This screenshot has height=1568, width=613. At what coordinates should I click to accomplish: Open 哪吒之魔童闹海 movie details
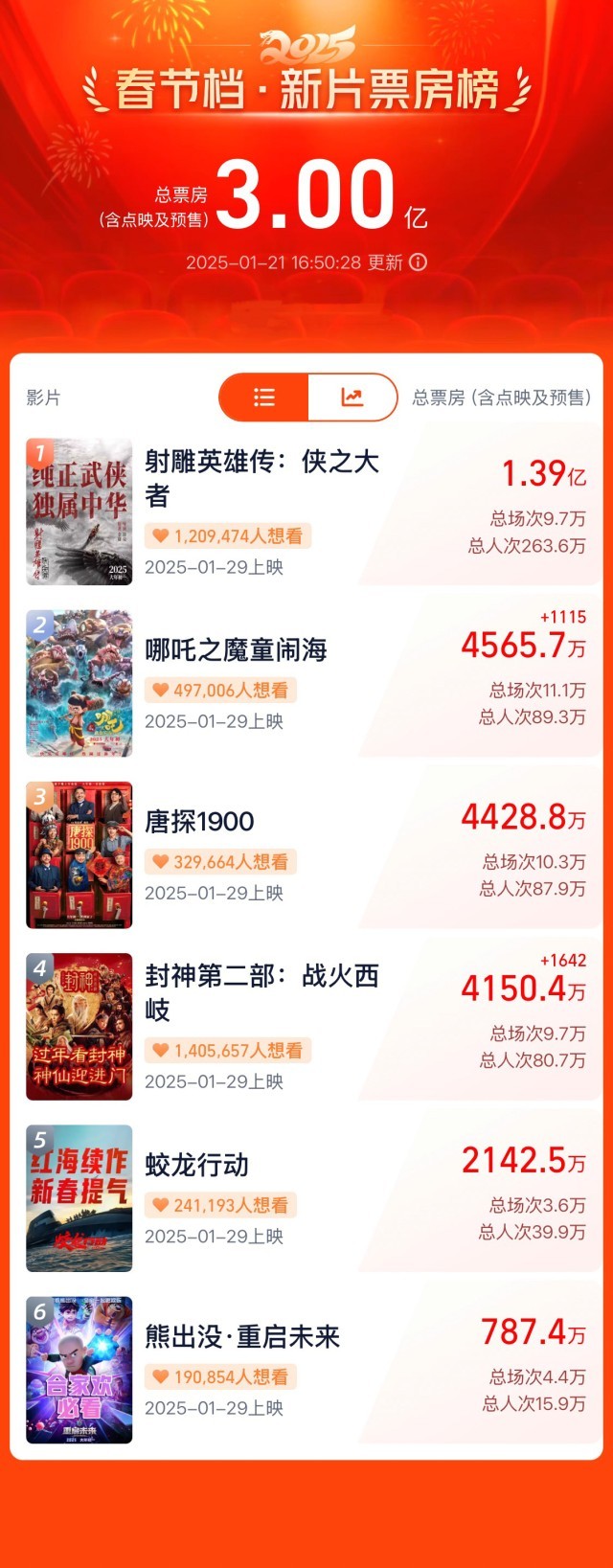[x=236, y=650]
